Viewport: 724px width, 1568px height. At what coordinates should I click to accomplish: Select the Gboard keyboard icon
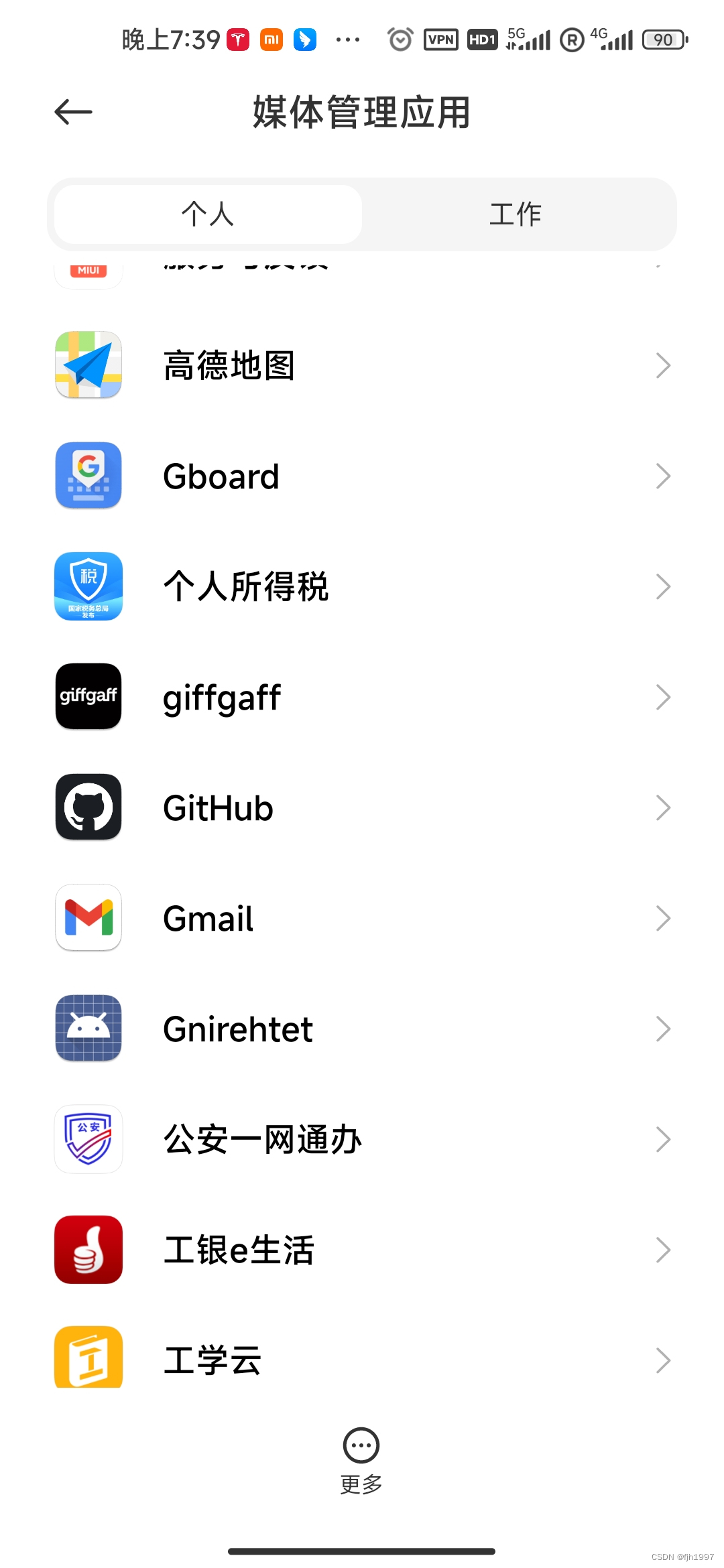point(88,476)
